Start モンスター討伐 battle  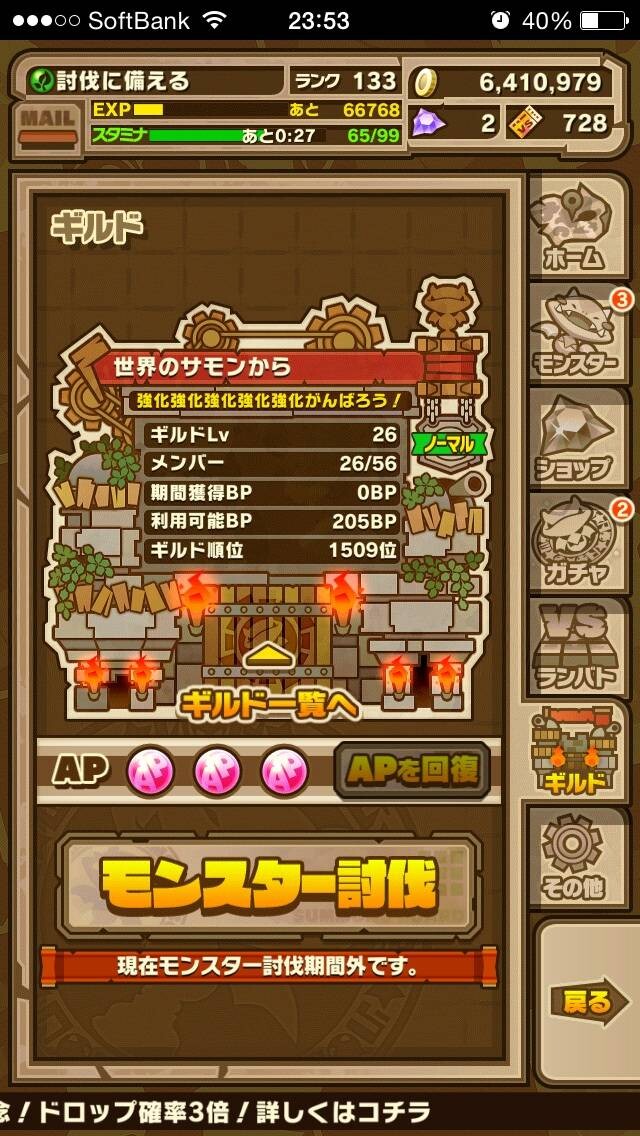(268, 885)
